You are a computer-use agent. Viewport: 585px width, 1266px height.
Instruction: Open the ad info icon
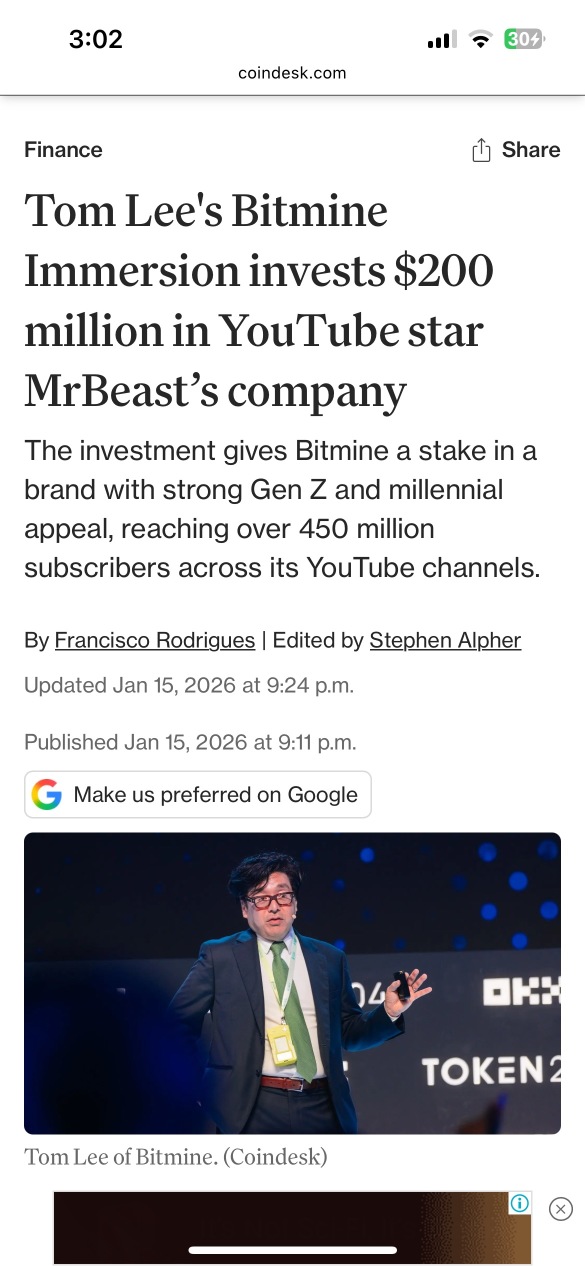point(520,1203)
